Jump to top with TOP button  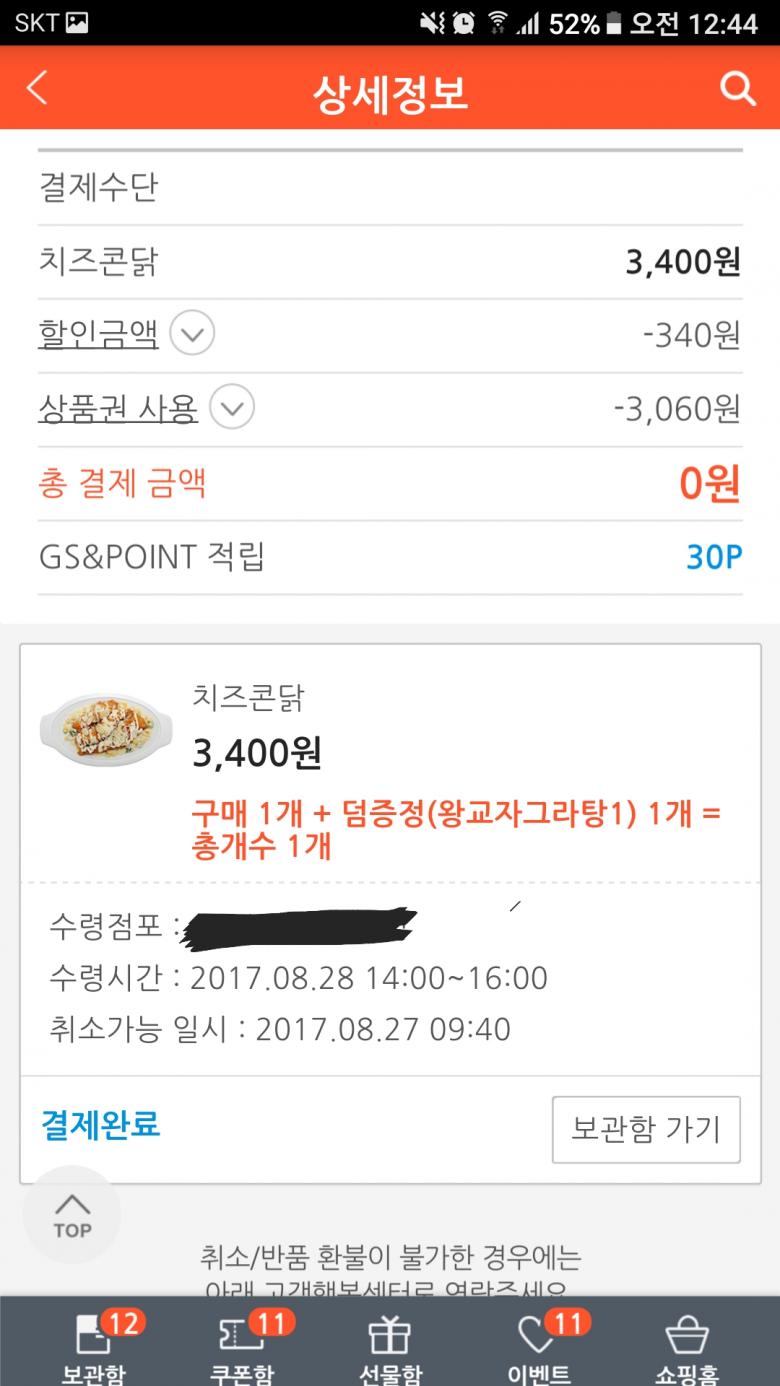click(x=72, y=1215)
